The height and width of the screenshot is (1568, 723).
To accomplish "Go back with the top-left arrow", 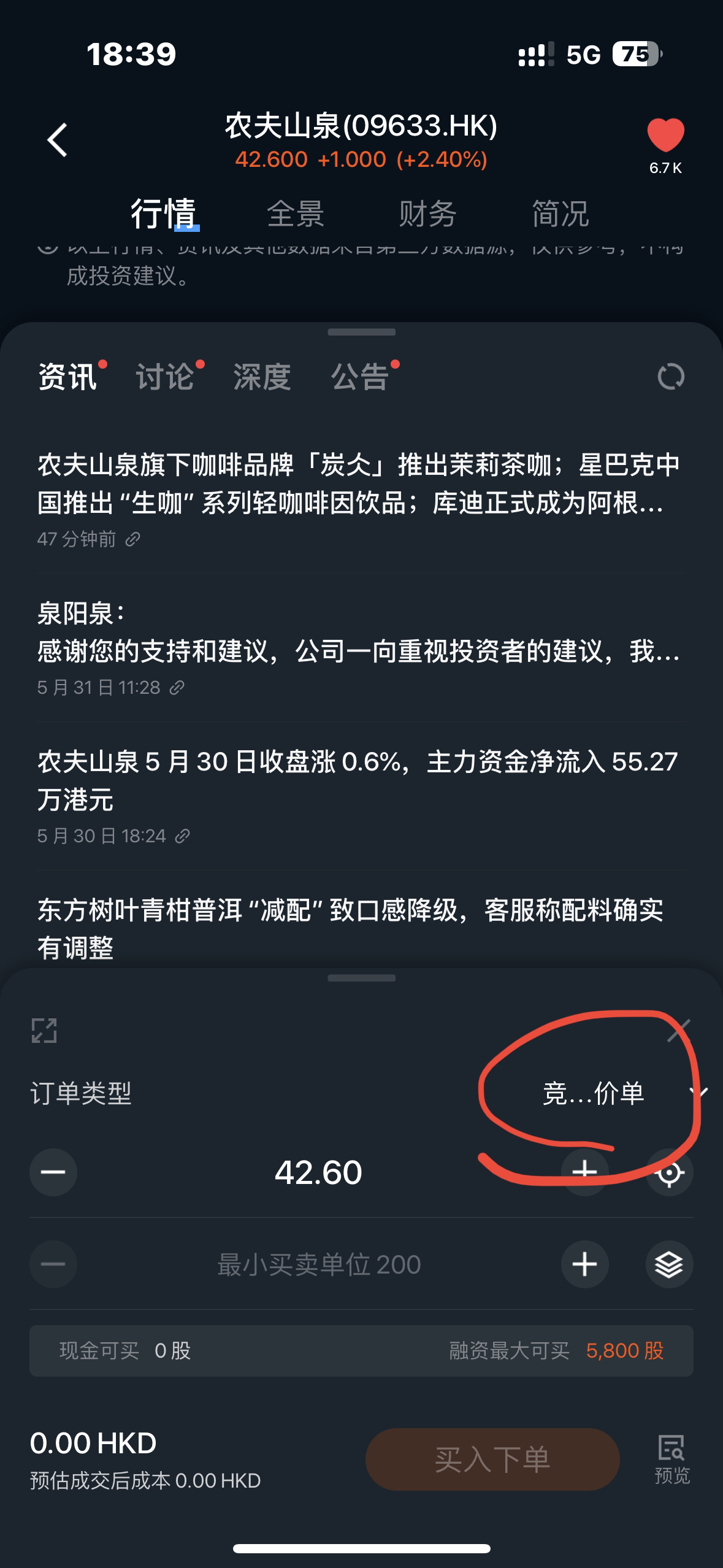I will click(58, 140).
